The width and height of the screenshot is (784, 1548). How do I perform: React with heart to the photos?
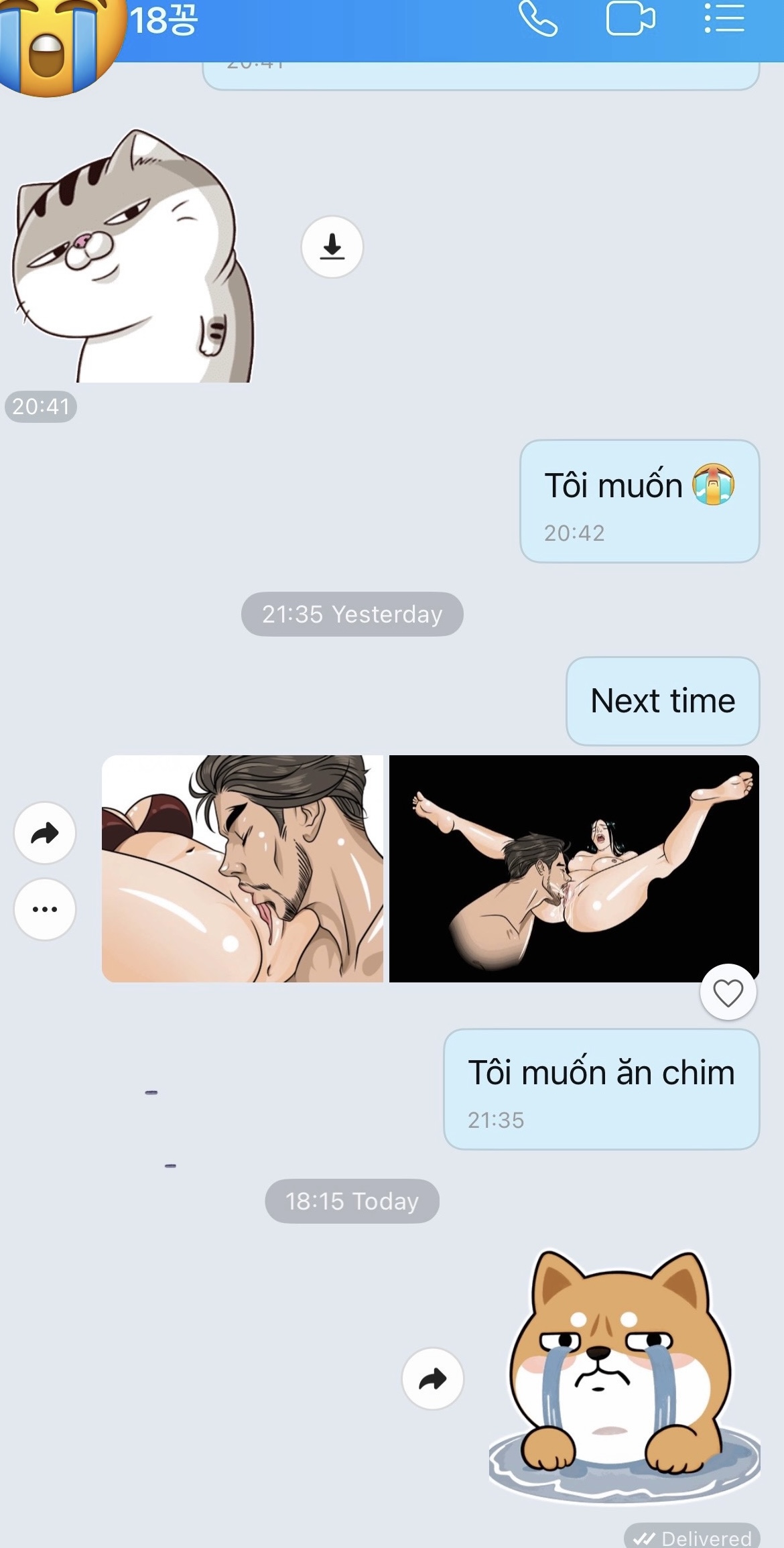click(x=728, y=992)
